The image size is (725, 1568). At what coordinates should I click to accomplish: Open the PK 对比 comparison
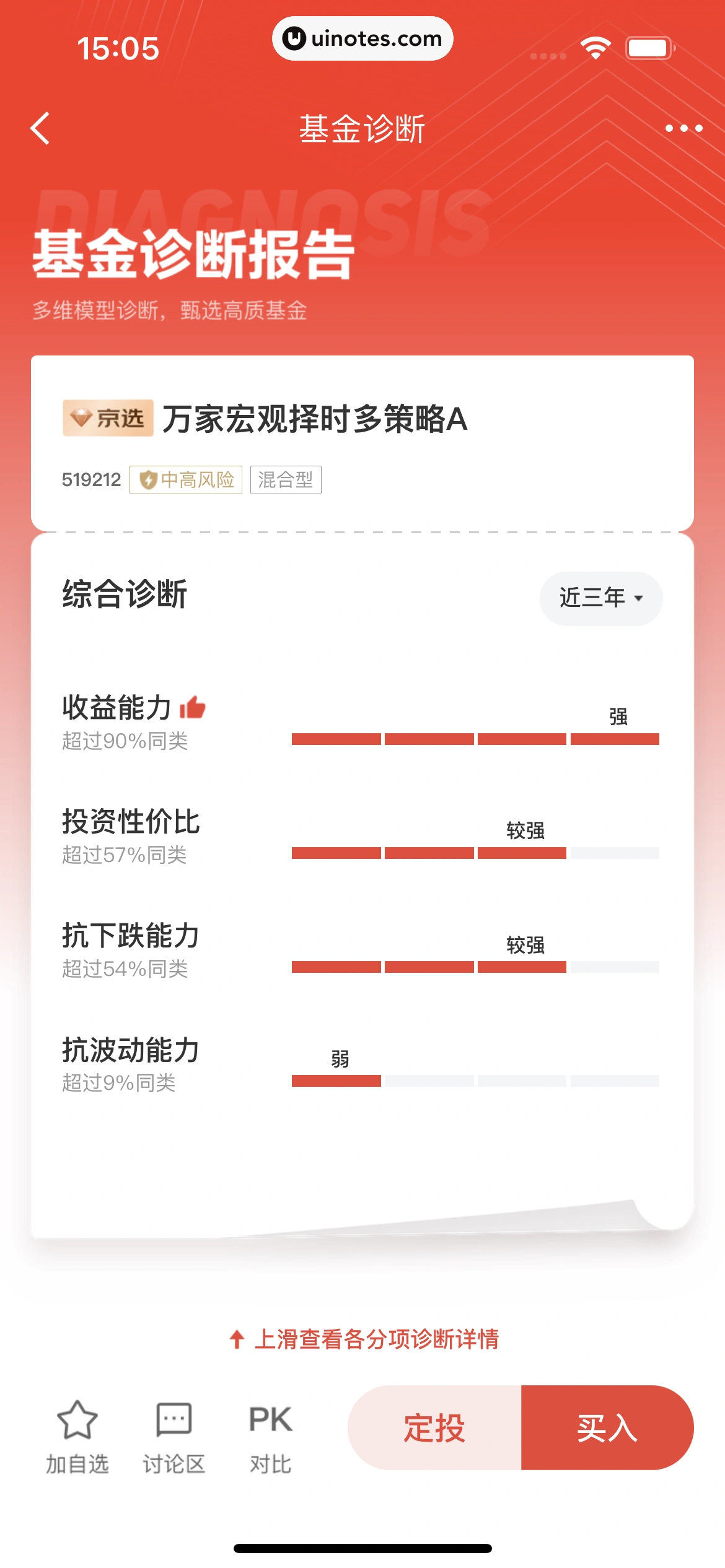pyautogui.click(x=270, y=1437)
